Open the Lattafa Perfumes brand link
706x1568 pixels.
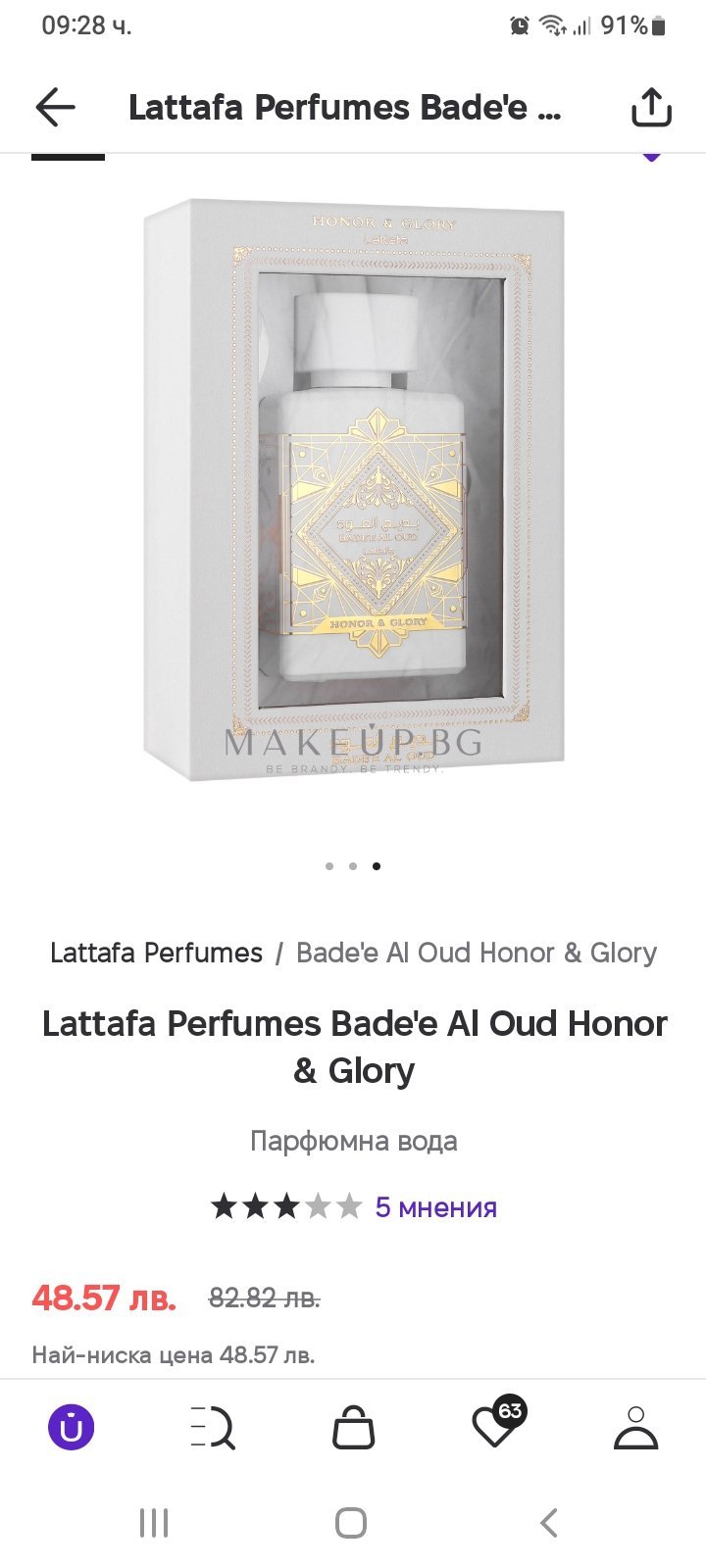[x=156, y=953]
